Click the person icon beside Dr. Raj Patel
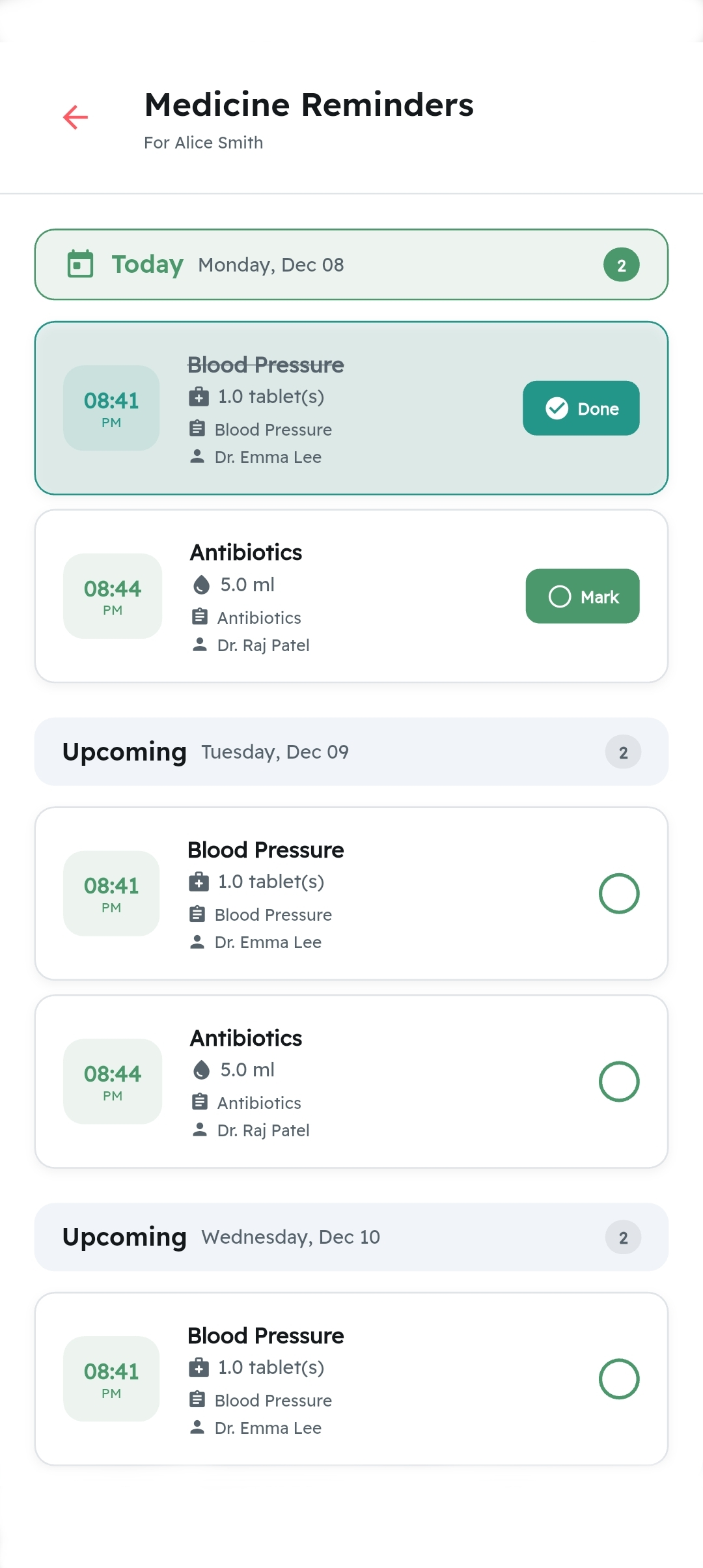This screenshot has width=703, height=1568. pos(200,645)
